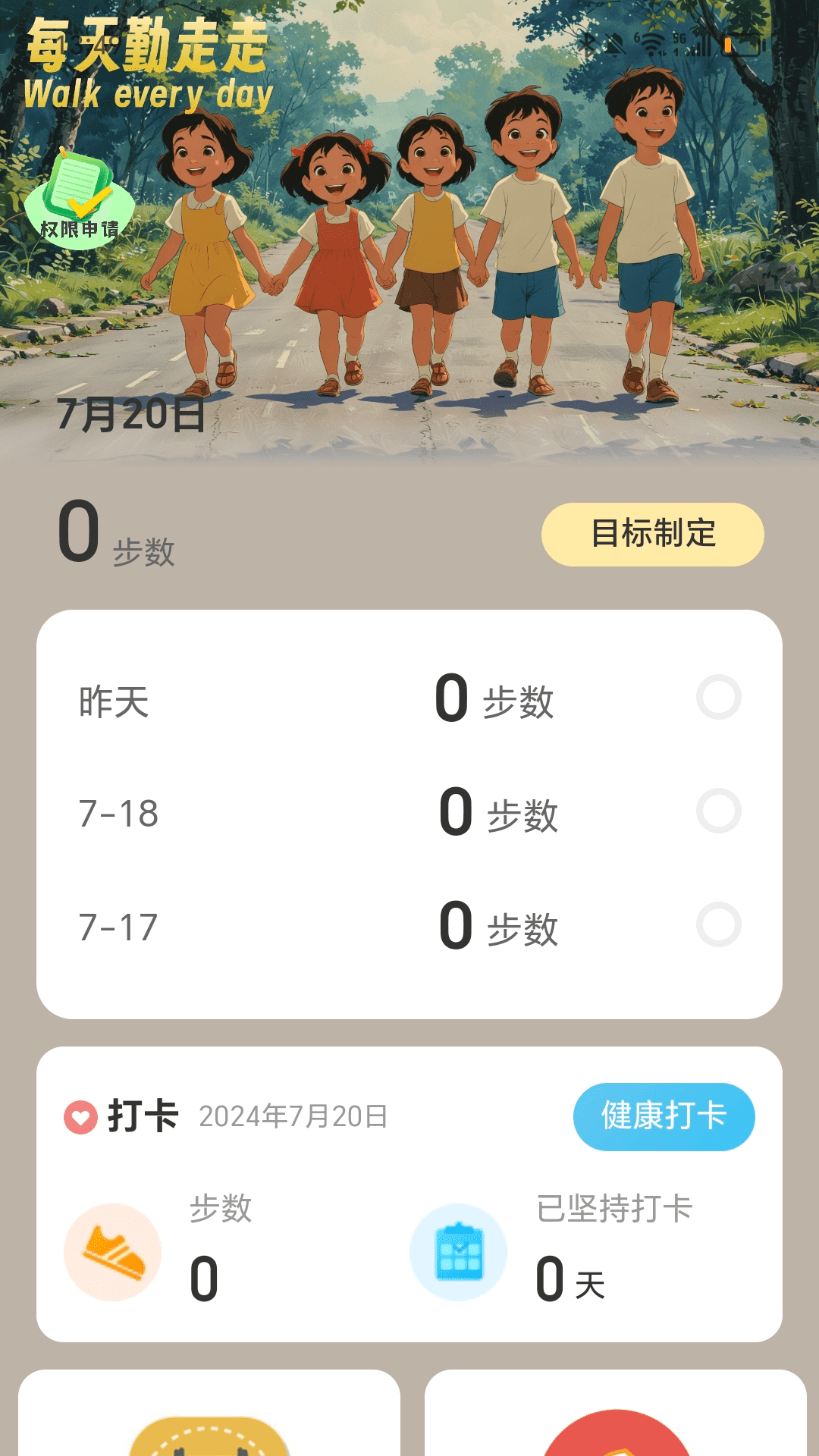This screenshot has height=1456, width=819.
Task: Click the Walk every day title
Action: coord(148,93)
